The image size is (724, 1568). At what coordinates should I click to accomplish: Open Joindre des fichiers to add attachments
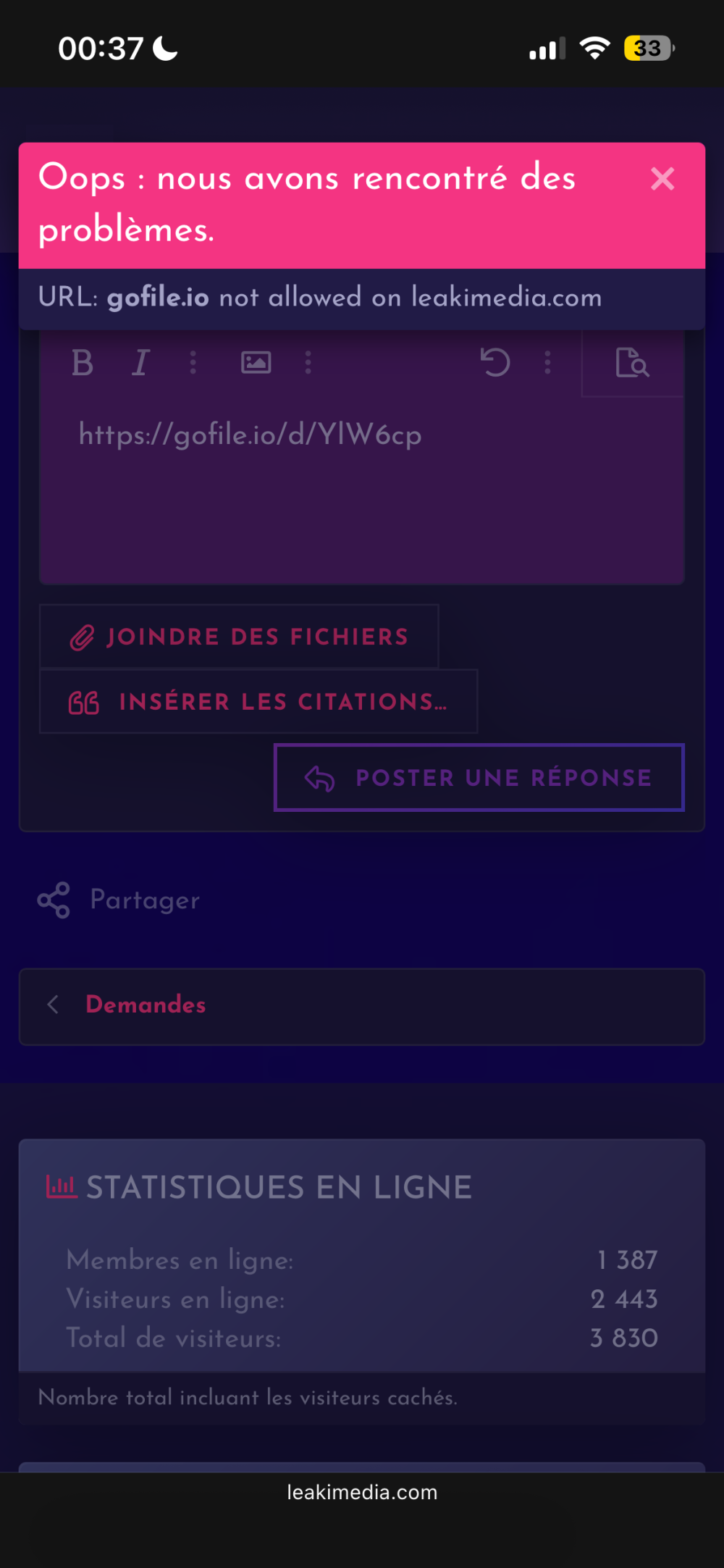point(239,637)
